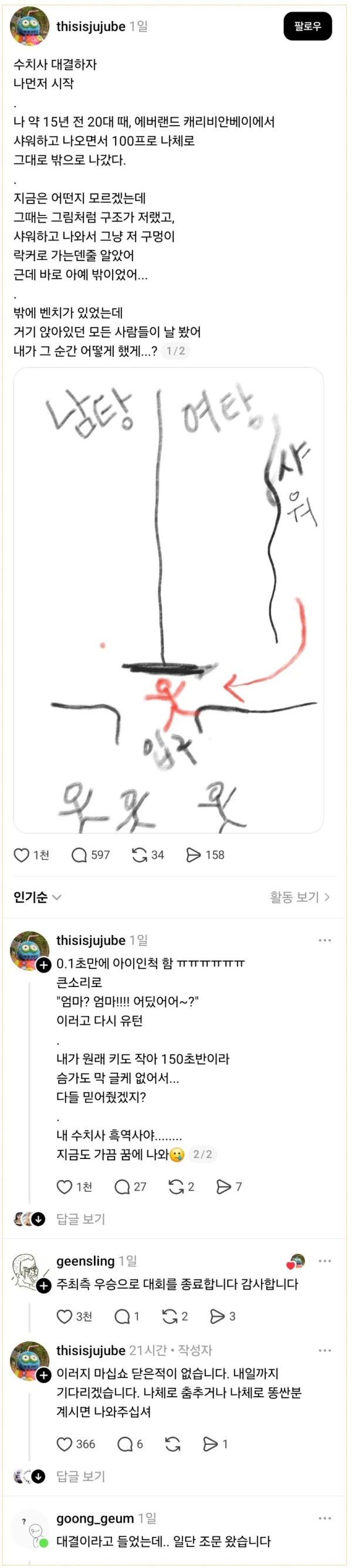The image size is (352, 1568).
Task: Like thisisjujube's reply with 366 likes
Action: [65, 1443]
